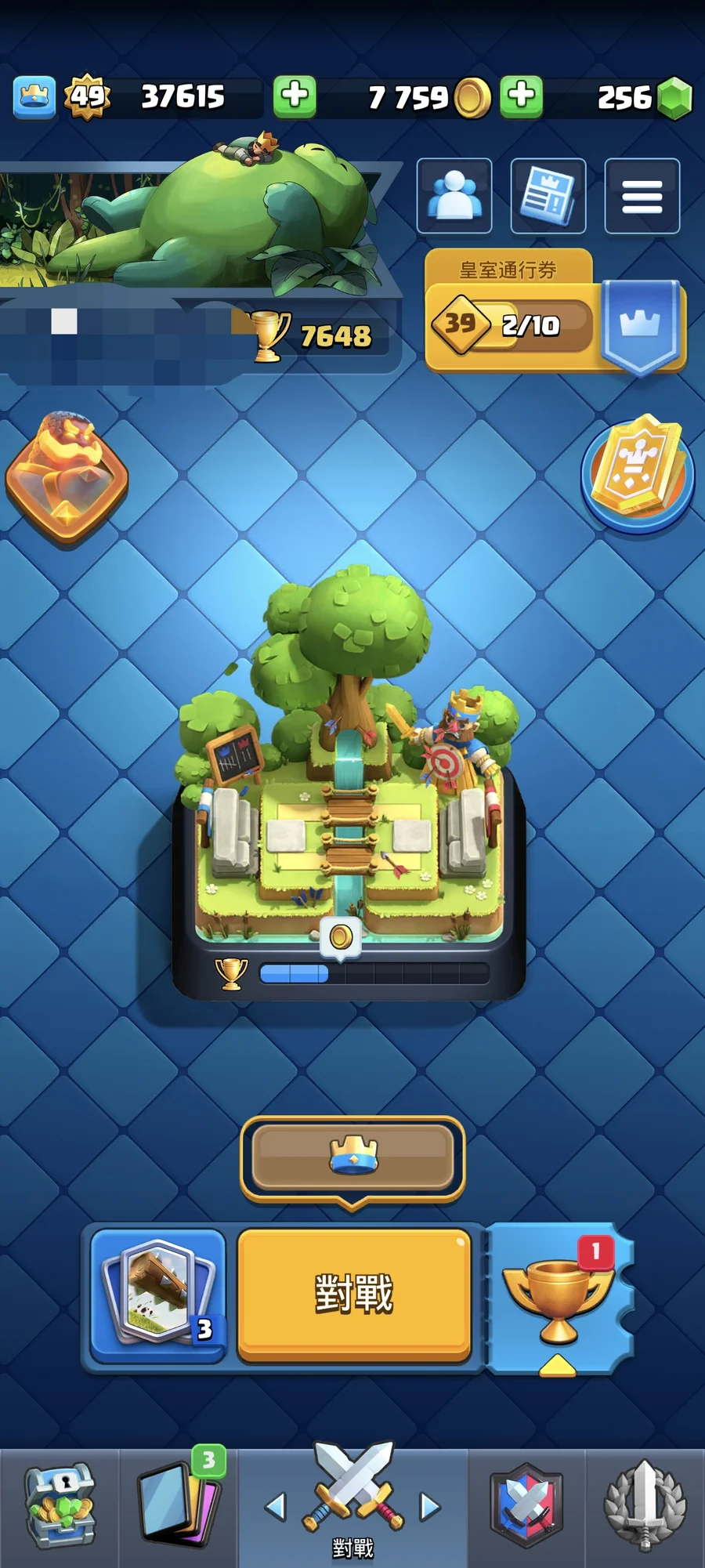
Task: Open the orange lava gem badge
Action: click(x=67, y=476)
